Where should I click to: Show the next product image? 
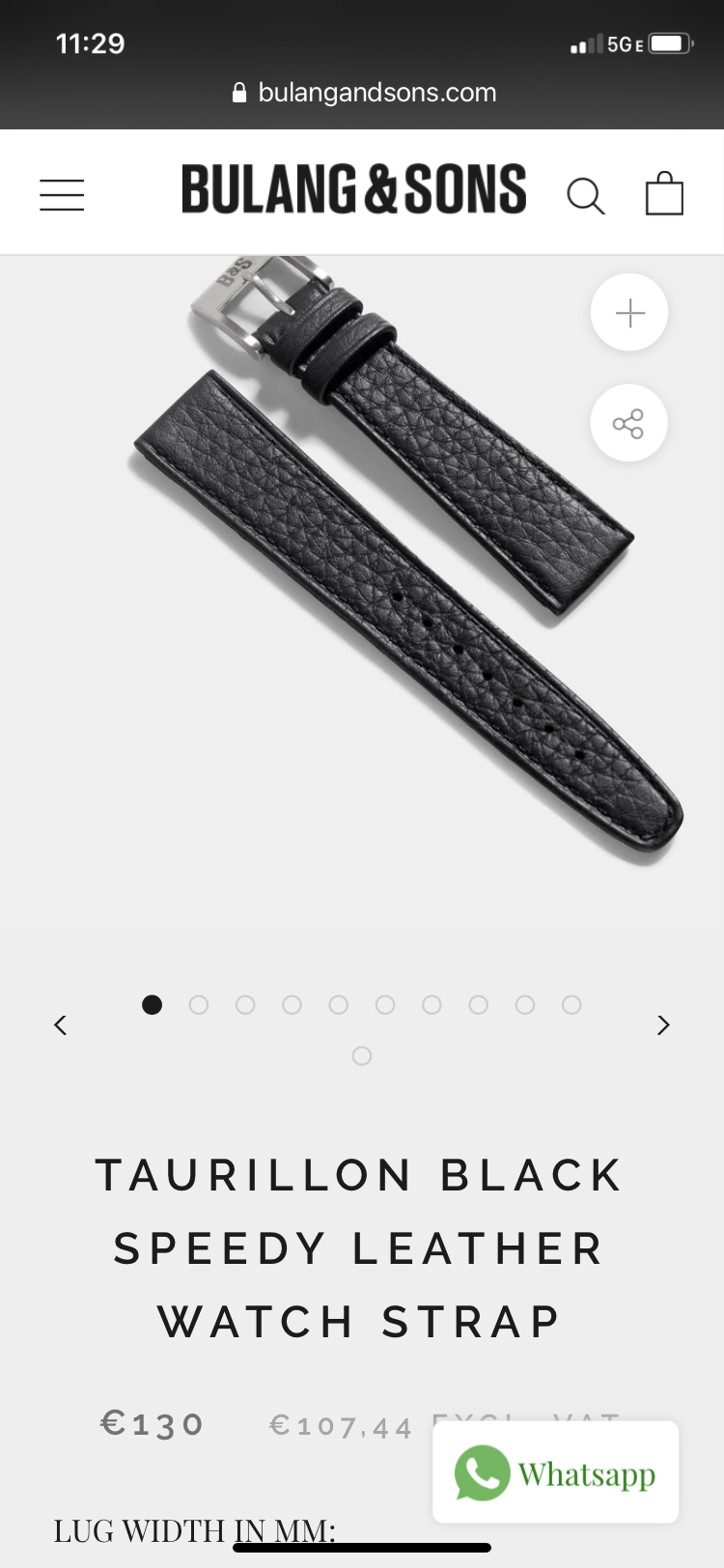point(663,1024)
